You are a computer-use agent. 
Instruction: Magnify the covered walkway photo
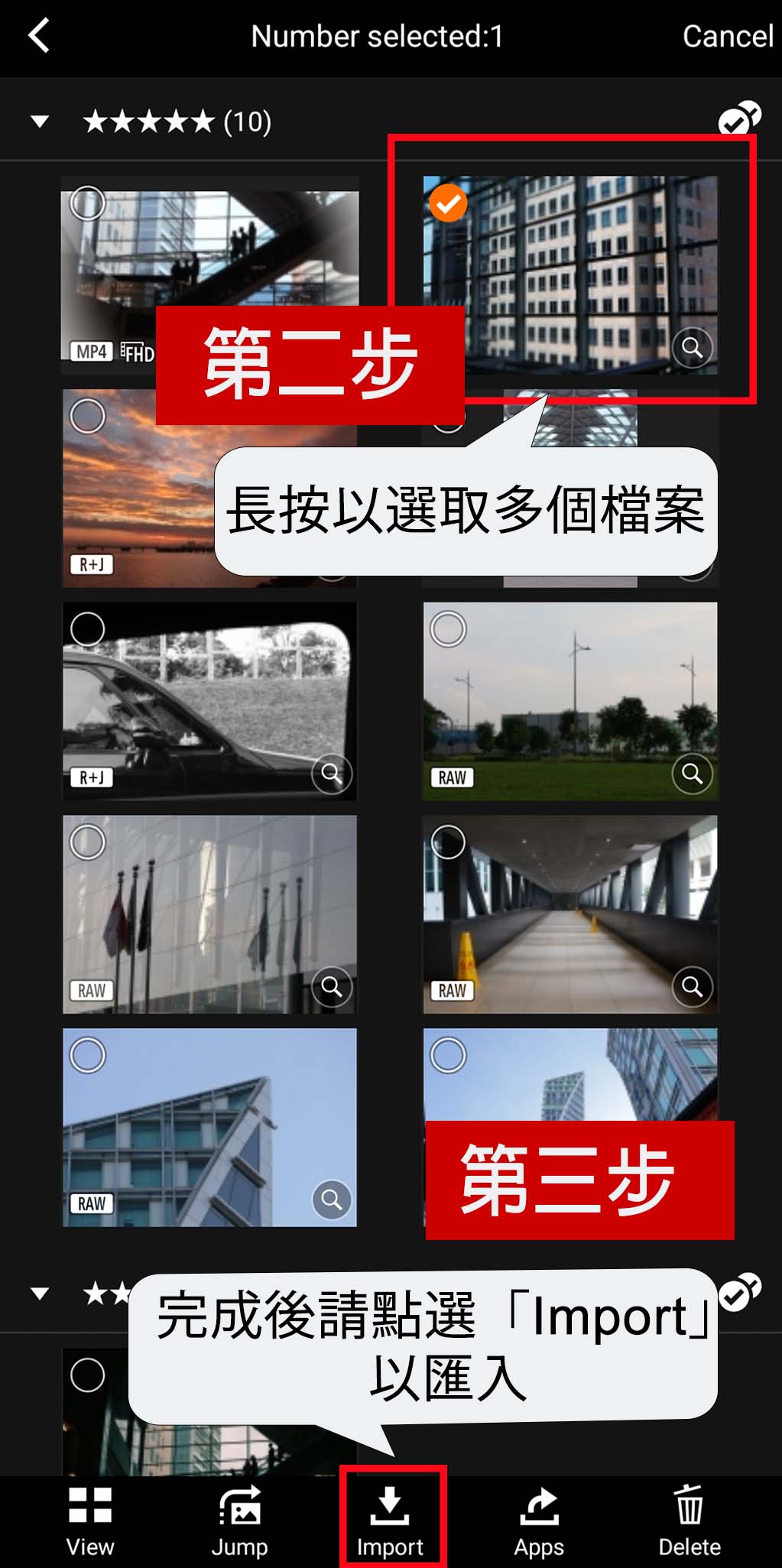[x=692, y=987]
